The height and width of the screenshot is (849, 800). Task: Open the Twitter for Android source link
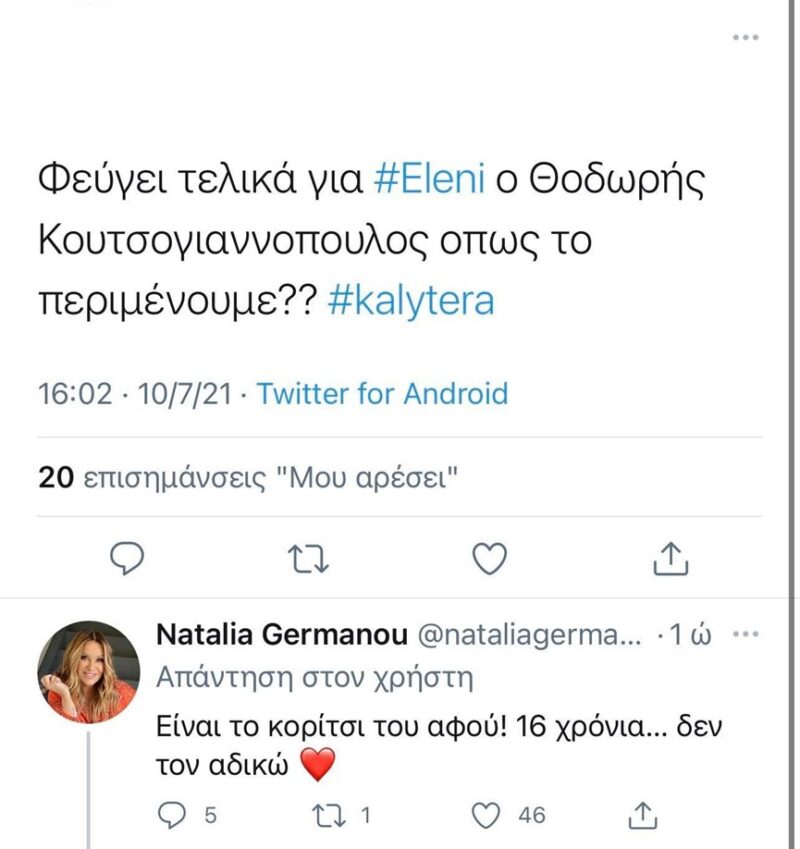(382, 393)
